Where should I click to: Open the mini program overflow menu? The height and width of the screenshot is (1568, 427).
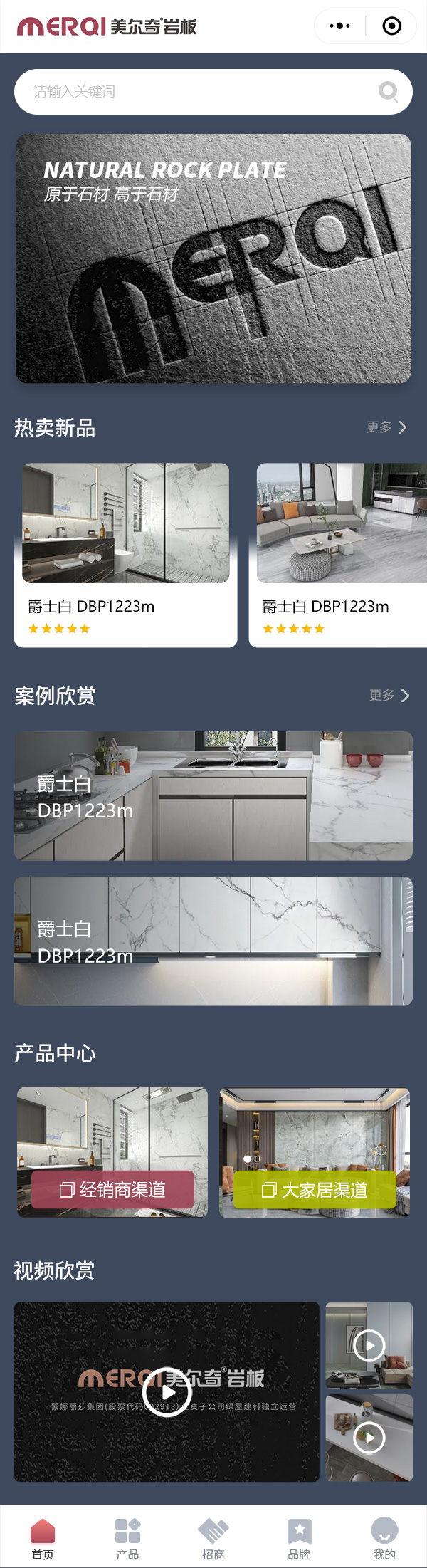pyautogui.click(x=340, y=26)
